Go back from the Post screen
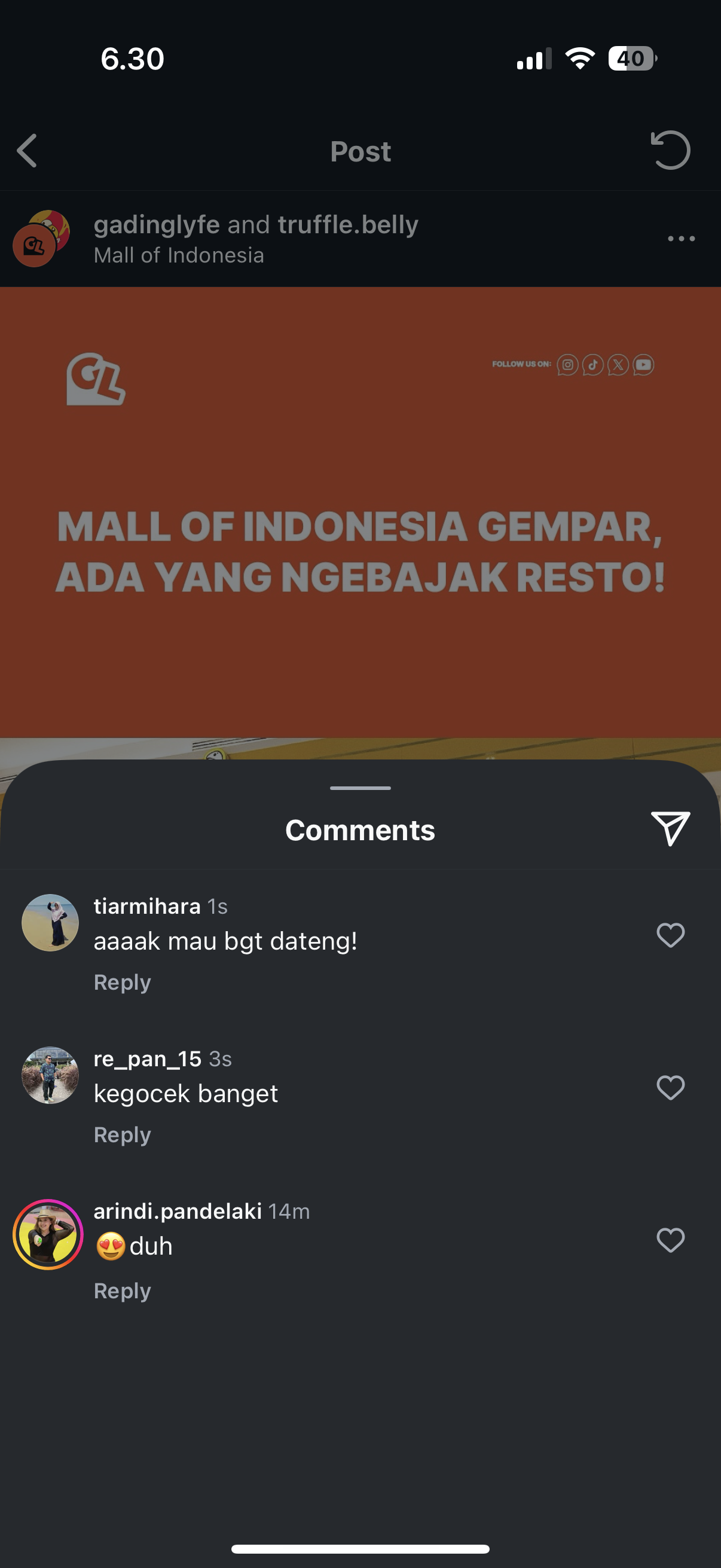The height and width of the screenshot is (1568, 721). click(28, 150)
